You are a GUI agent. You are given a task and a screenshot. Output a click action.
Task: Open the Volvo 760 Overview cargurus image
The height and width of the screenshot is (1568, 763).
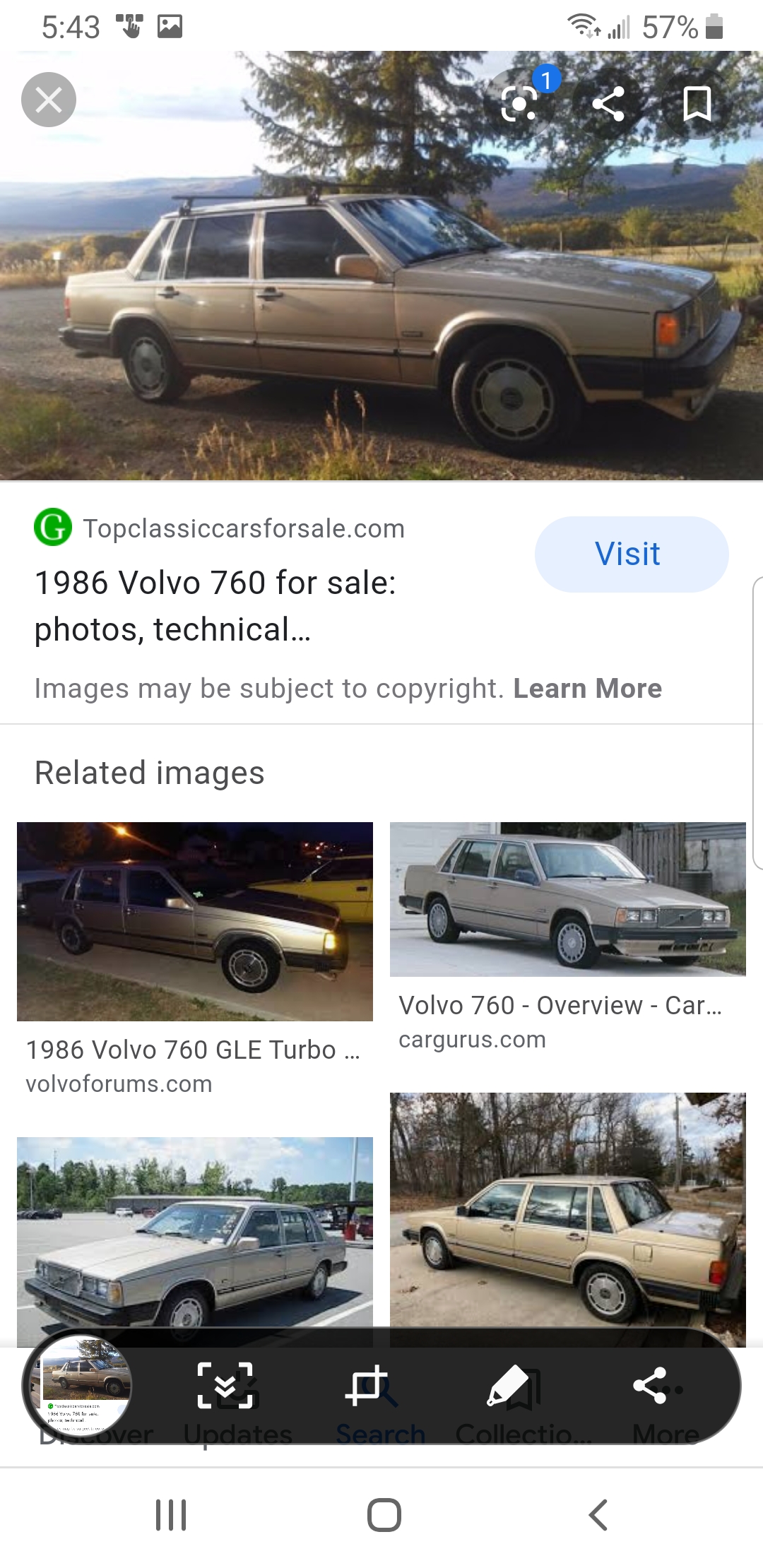567,899
